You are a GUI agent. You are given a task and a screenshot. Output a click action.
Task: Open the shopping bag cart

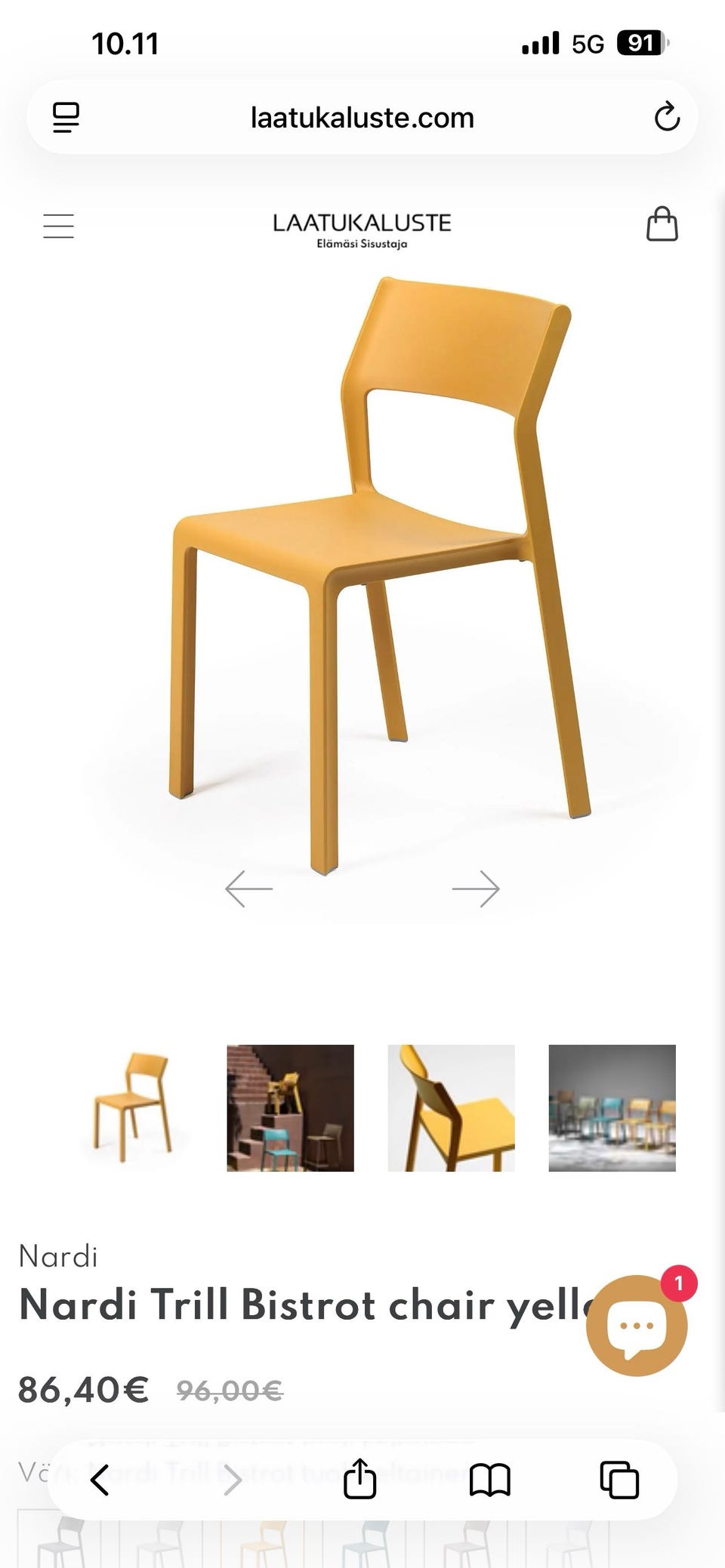662,224
